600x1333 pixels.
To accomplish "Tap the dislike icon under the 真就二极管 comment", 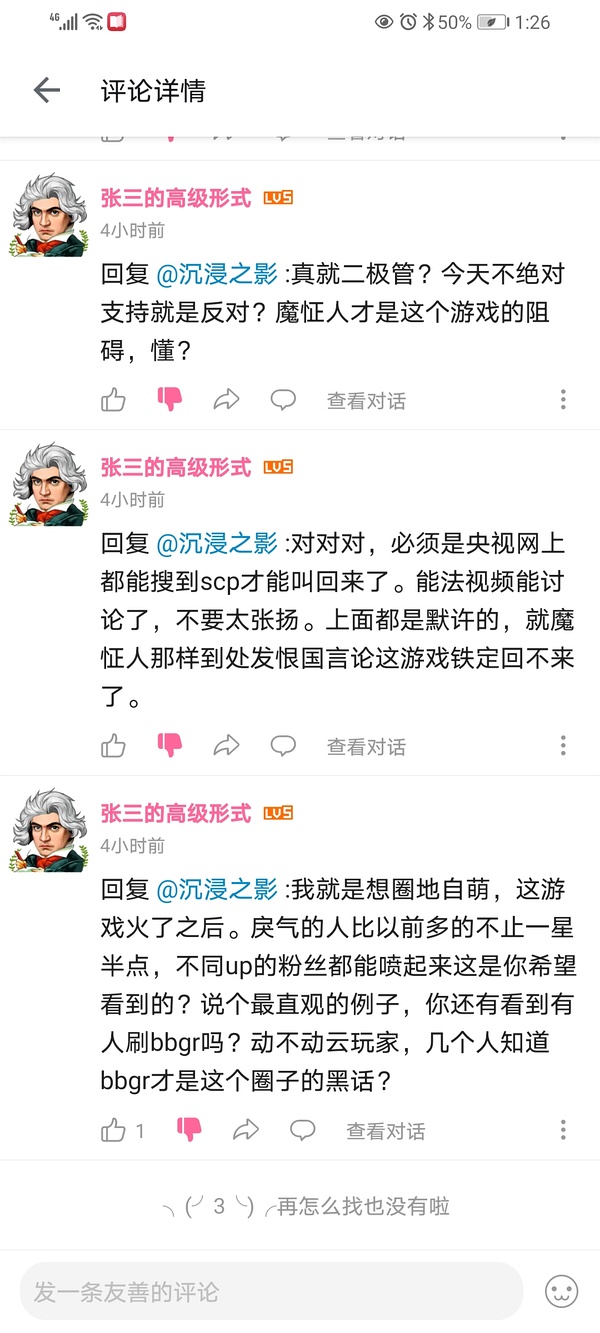I will (170, 400).
